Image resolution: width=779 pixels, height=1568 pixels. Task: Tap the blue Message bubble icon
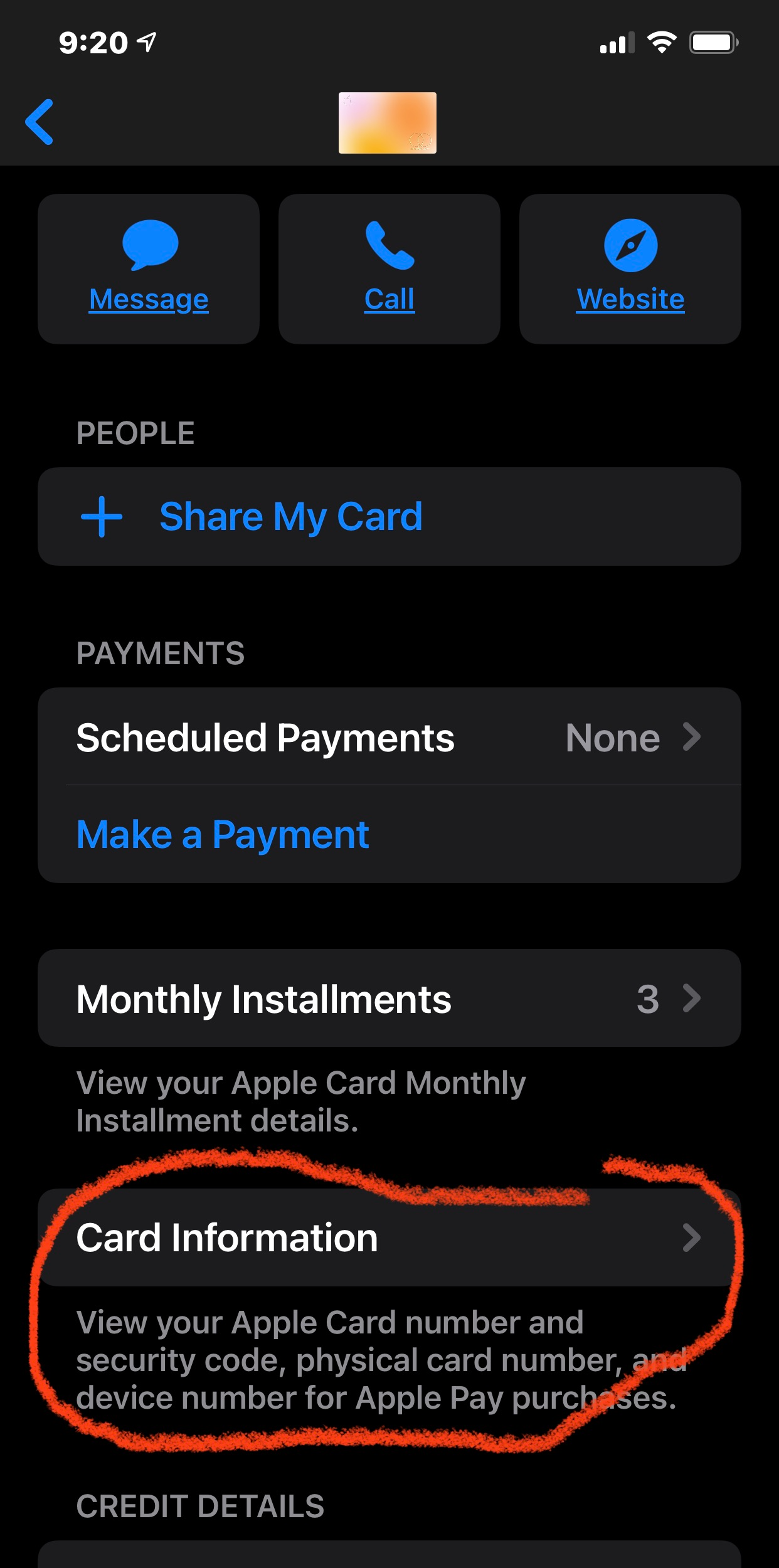tap(149, 245)
